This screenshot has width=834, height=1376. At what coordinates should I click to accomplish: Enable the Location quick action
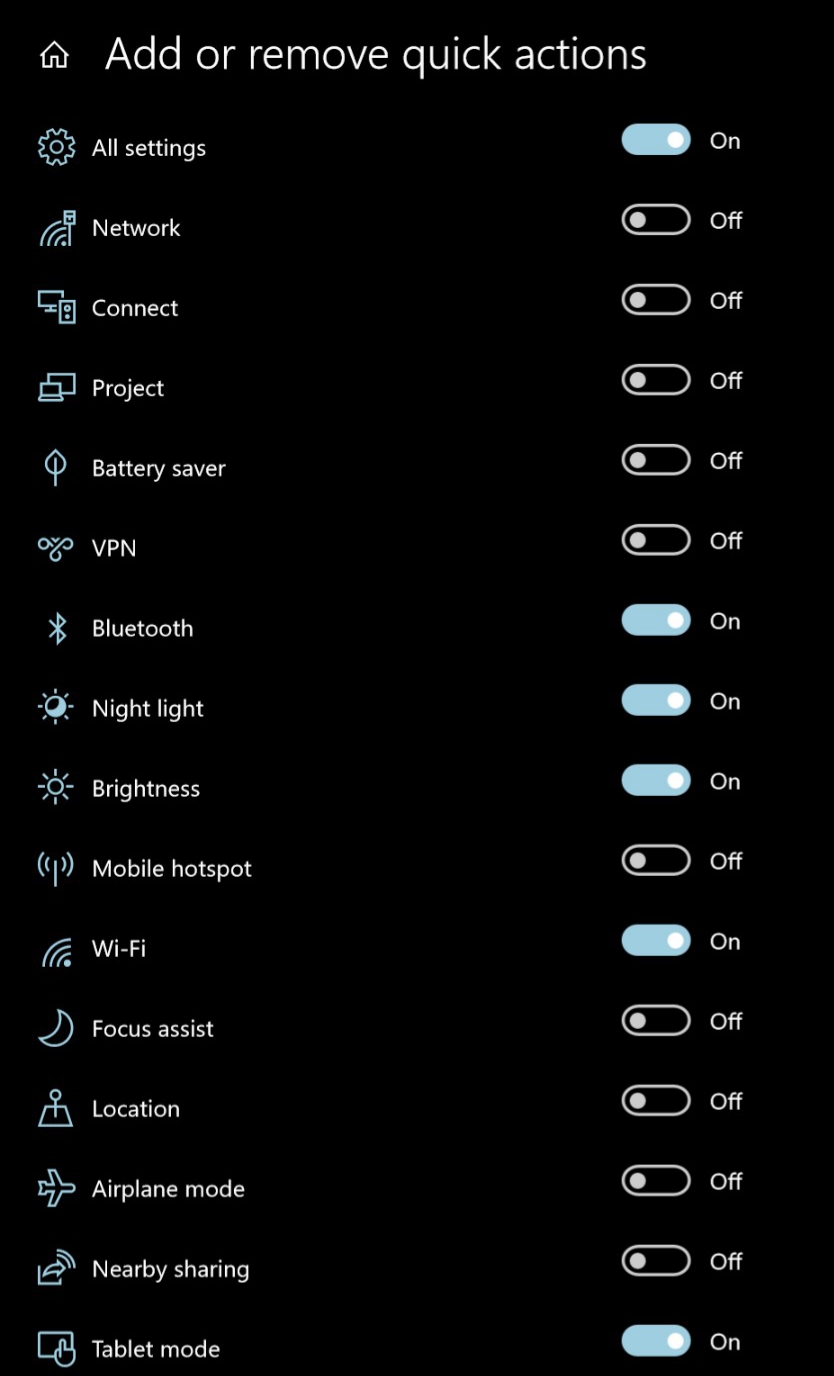pos(656,1101)
